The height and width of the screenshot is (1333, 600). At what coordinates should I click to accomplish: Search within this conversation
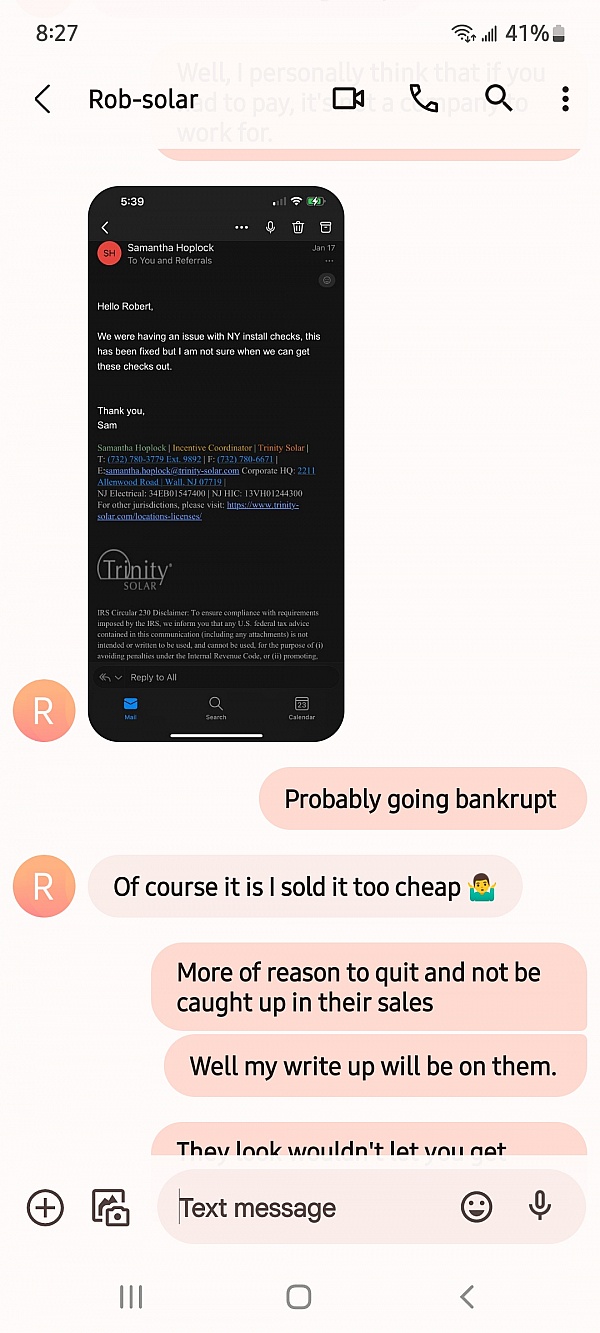tap(498, 98)
